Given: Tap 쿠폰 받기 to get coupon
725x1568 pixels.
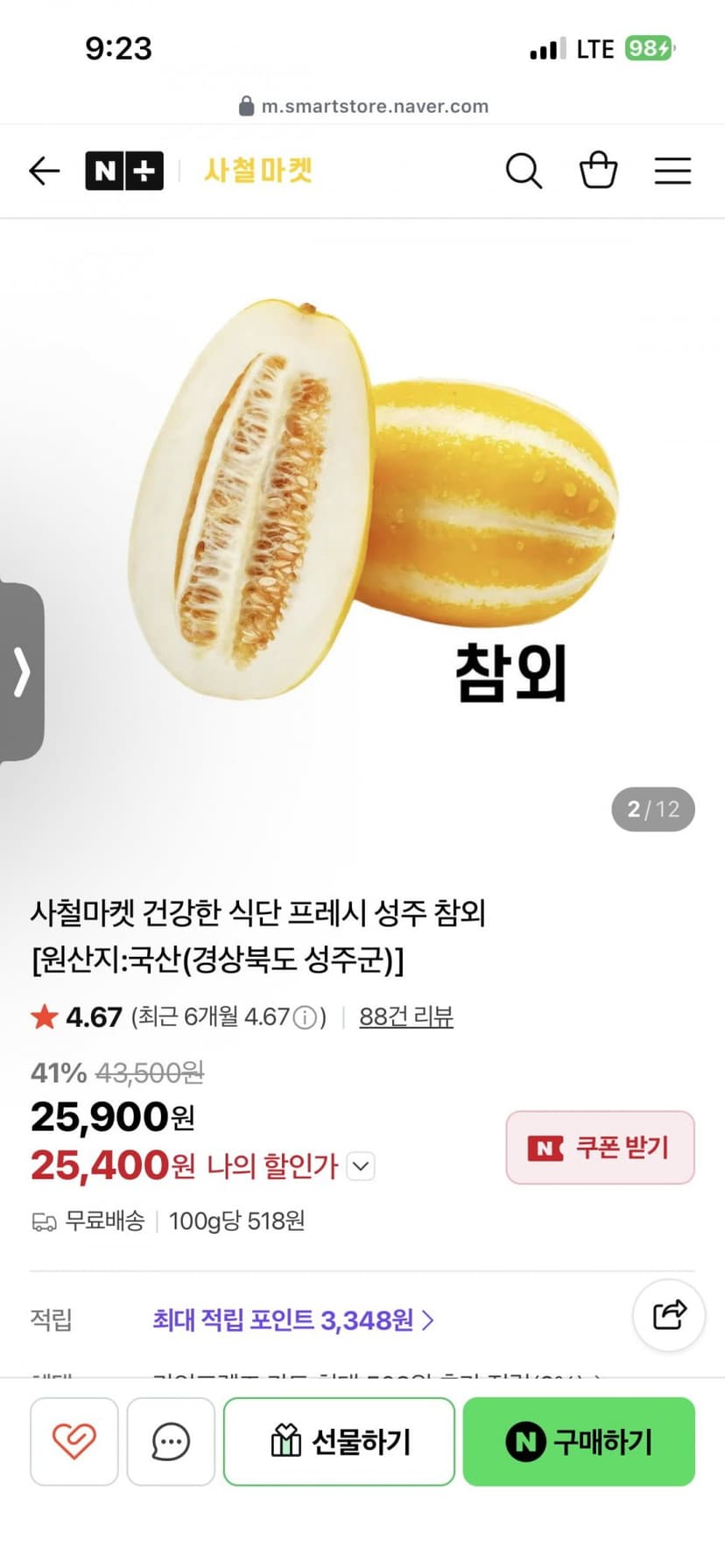Looking at the screenshot, I should (x=600, y=1148).
